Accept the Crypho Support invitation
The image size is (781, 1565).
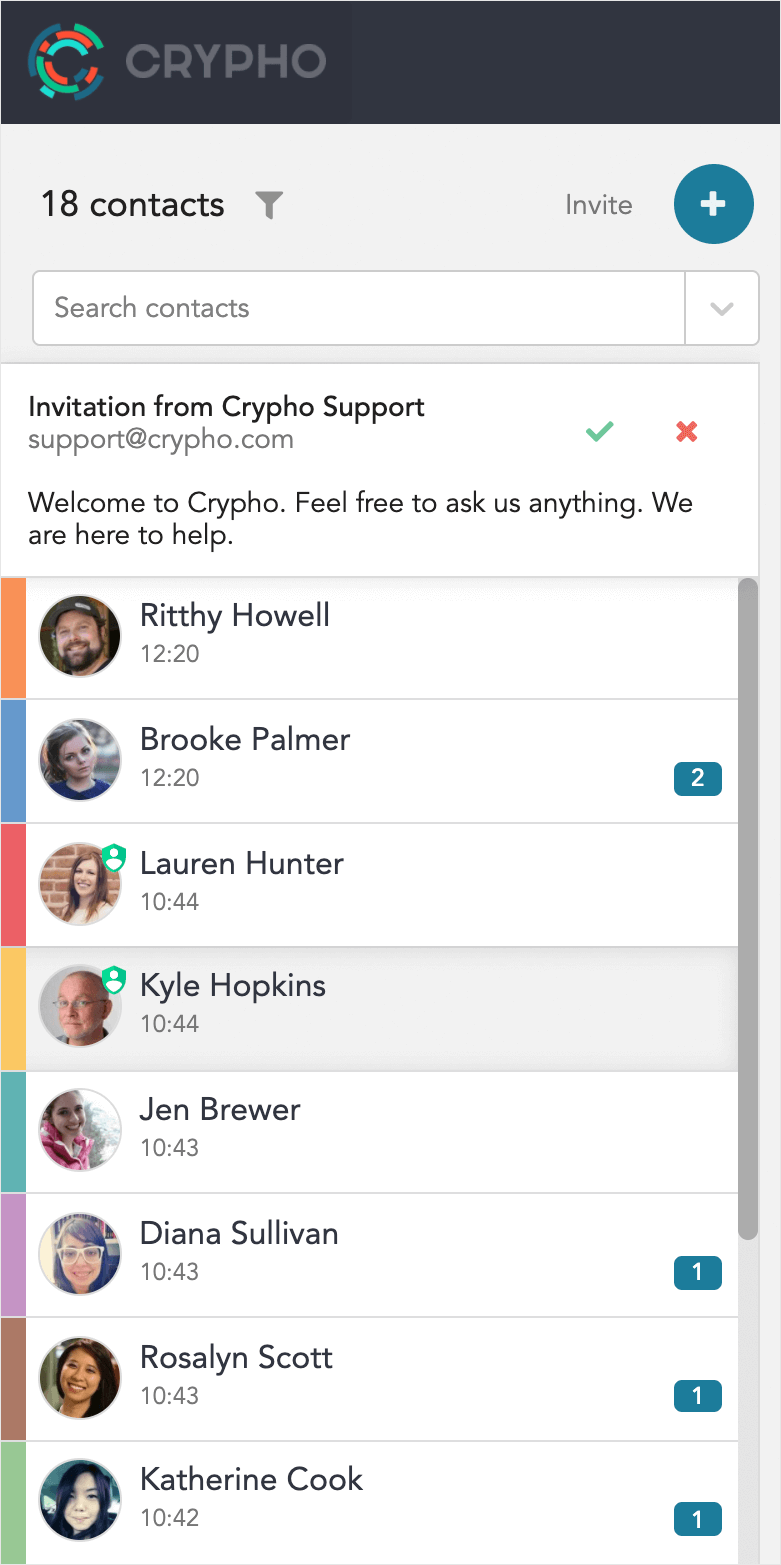coord(599,432)
